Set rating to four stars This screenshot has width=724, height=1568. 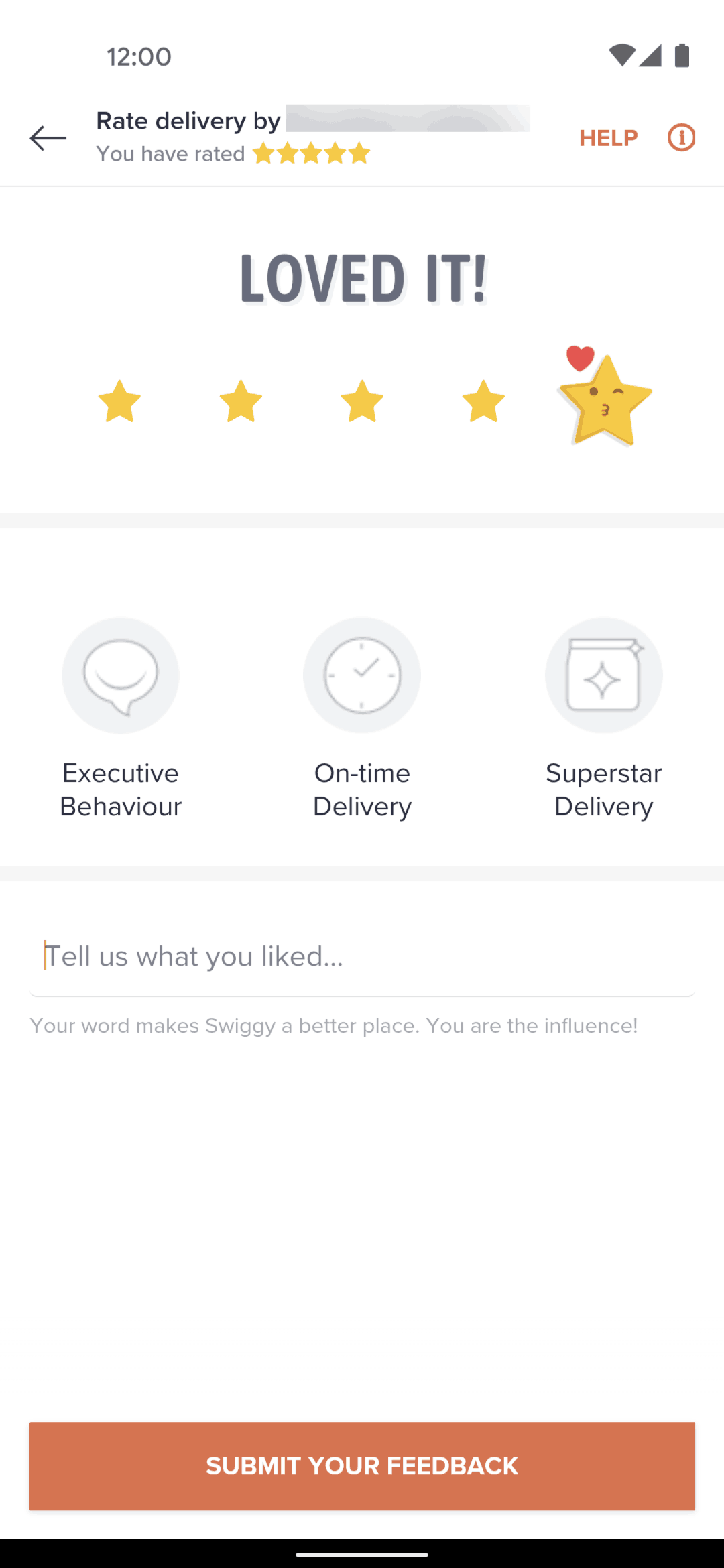coord(483,402)
